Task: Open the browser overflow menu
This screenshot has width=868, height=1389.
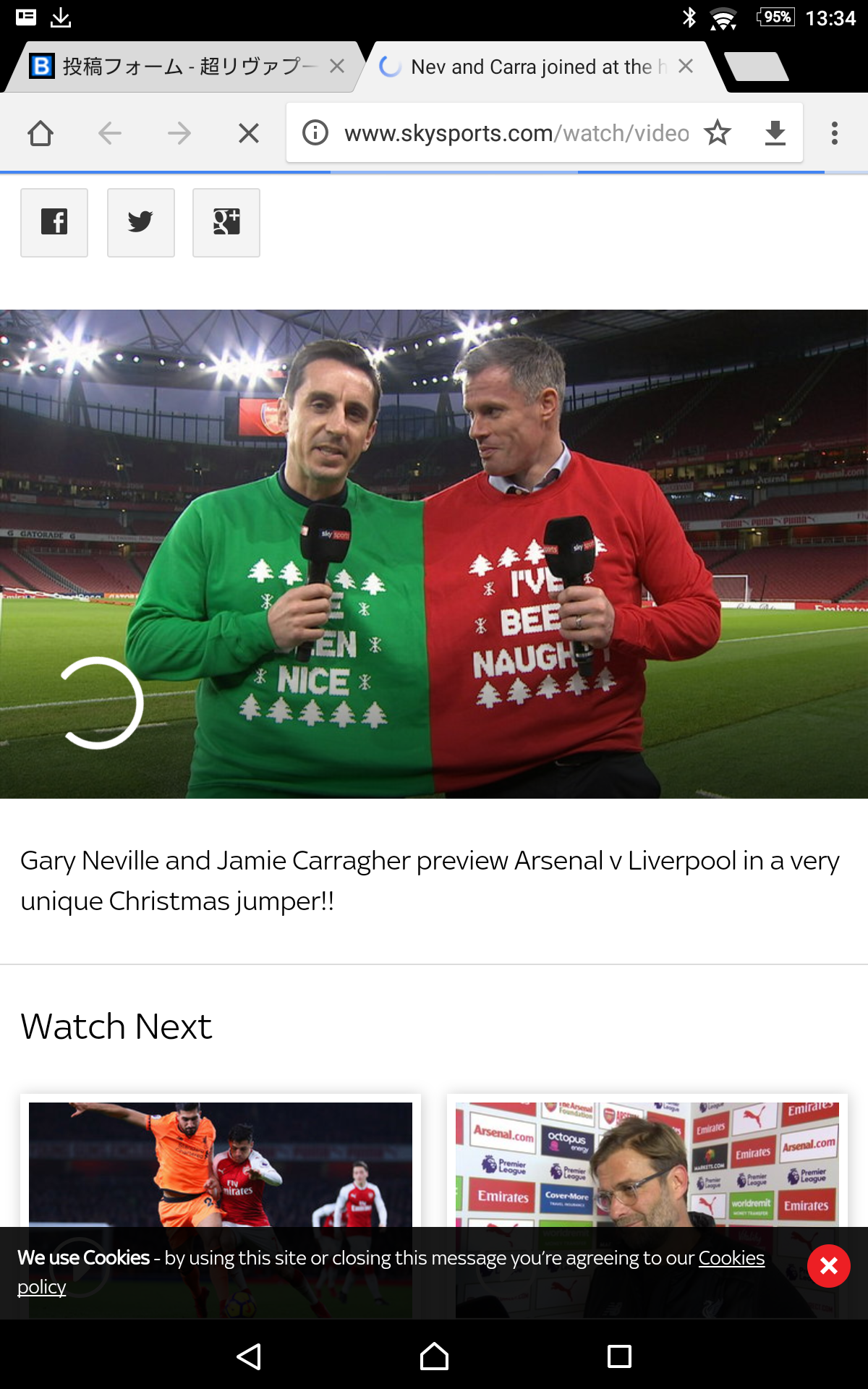Action: point(834,133)
